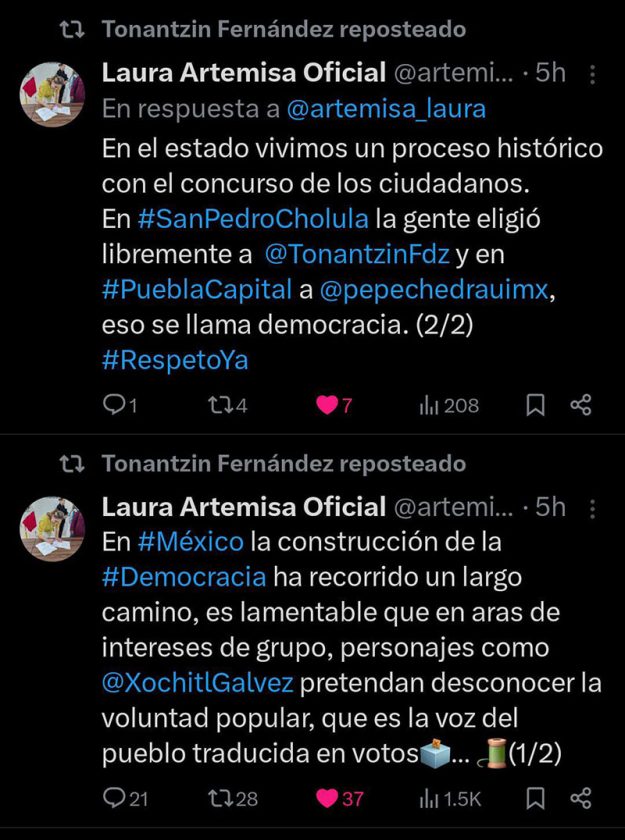Reply to the #RespetoYa tweet
This screenshot has width=625, height=840.
(115, 405)
